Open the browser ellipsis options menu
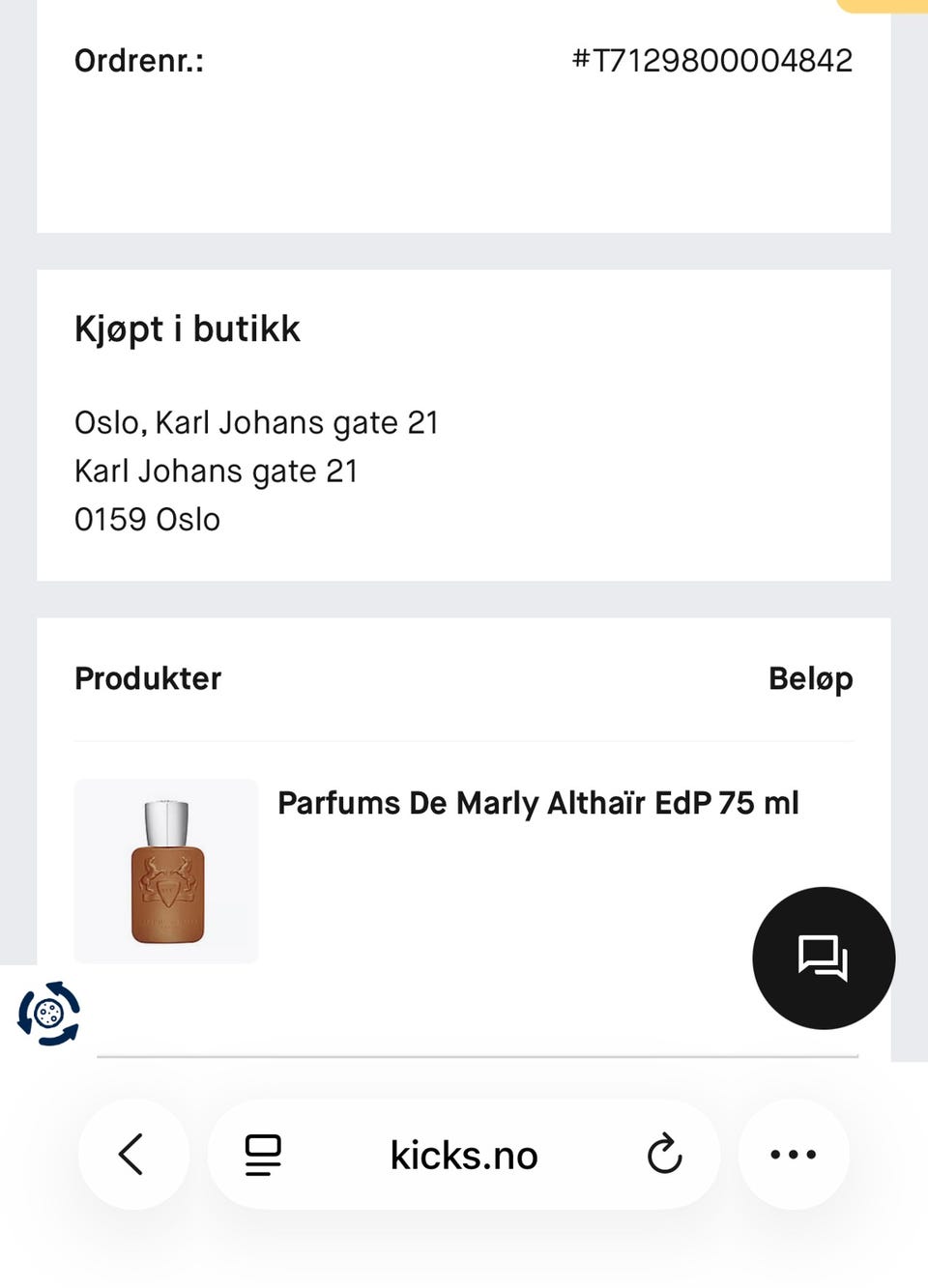Viewport: 928px width, 1288px height. [x=793, y=1154]
